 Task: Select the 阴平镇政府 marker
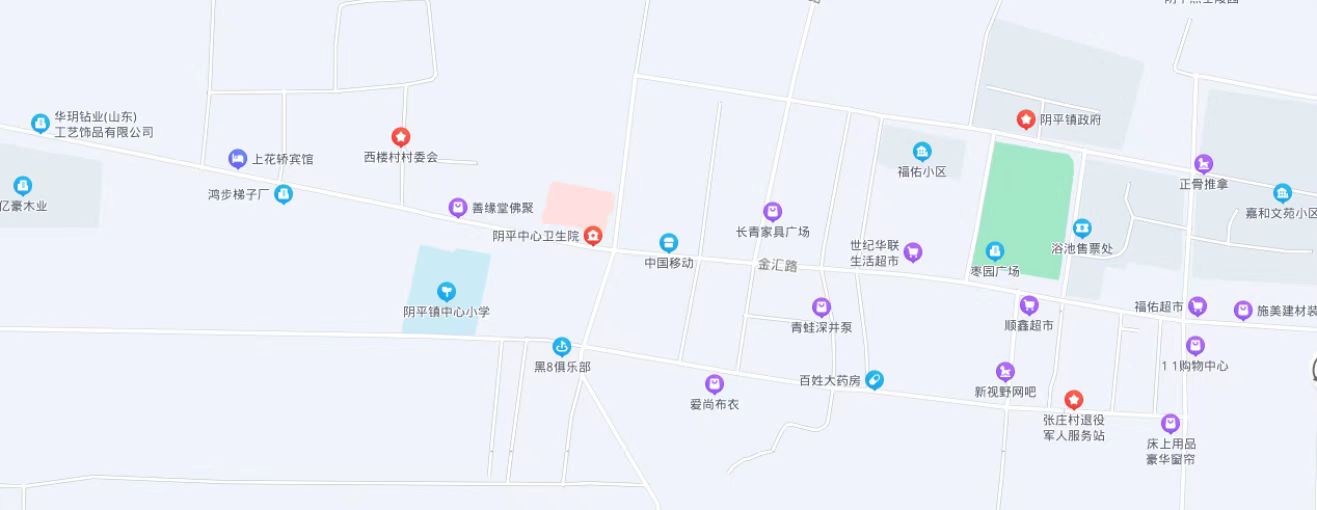(1025, 120)
